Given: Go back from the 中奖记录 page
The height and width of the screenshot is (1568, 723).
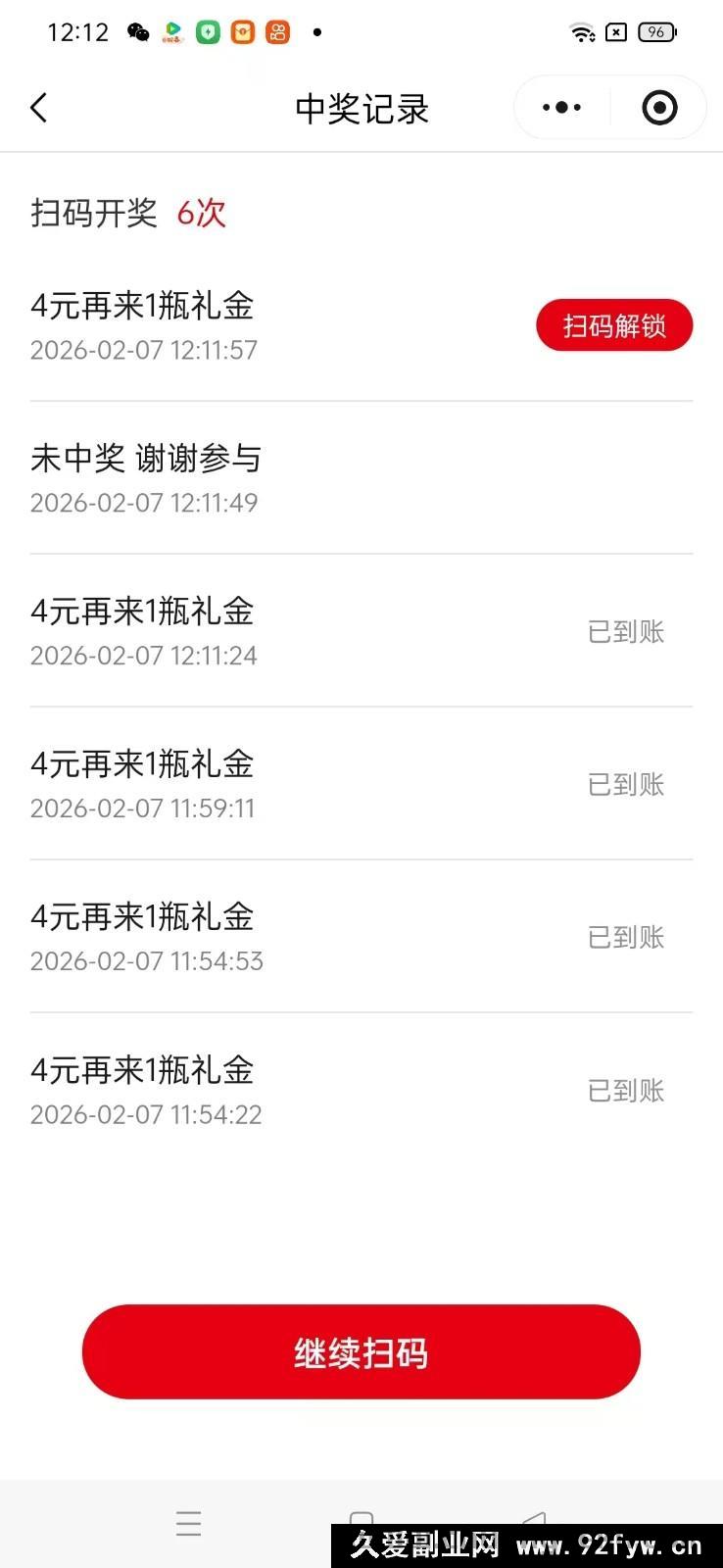Looking at the screenshot, I should pos(39,108).
